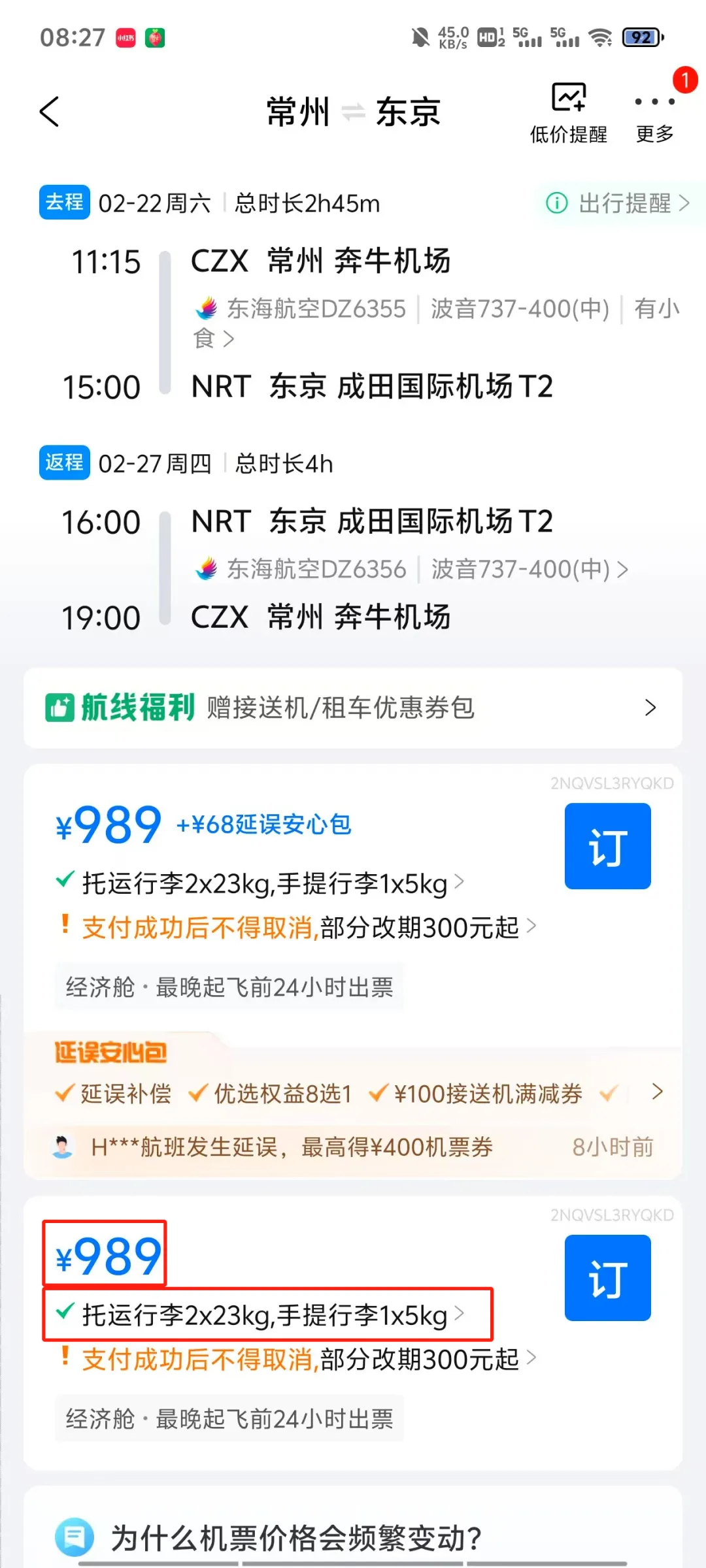Expand 延误安心包 benefits details
Image resolution: width=706 pixels, height=1568 pixels.
(x=657, y=1092)
